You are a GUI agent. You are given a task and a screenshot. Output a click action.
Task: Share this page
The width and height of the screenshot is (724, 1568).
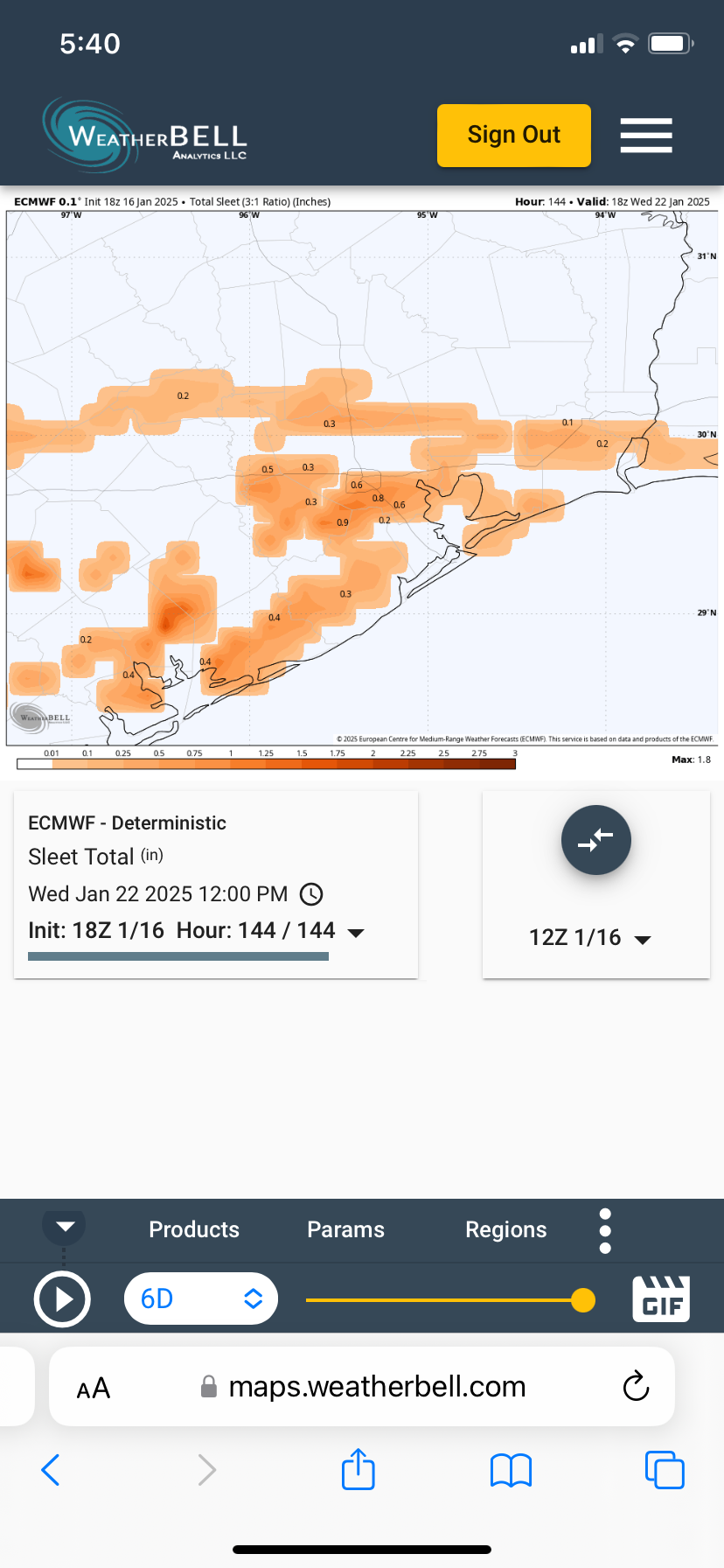pos(358,1469)
